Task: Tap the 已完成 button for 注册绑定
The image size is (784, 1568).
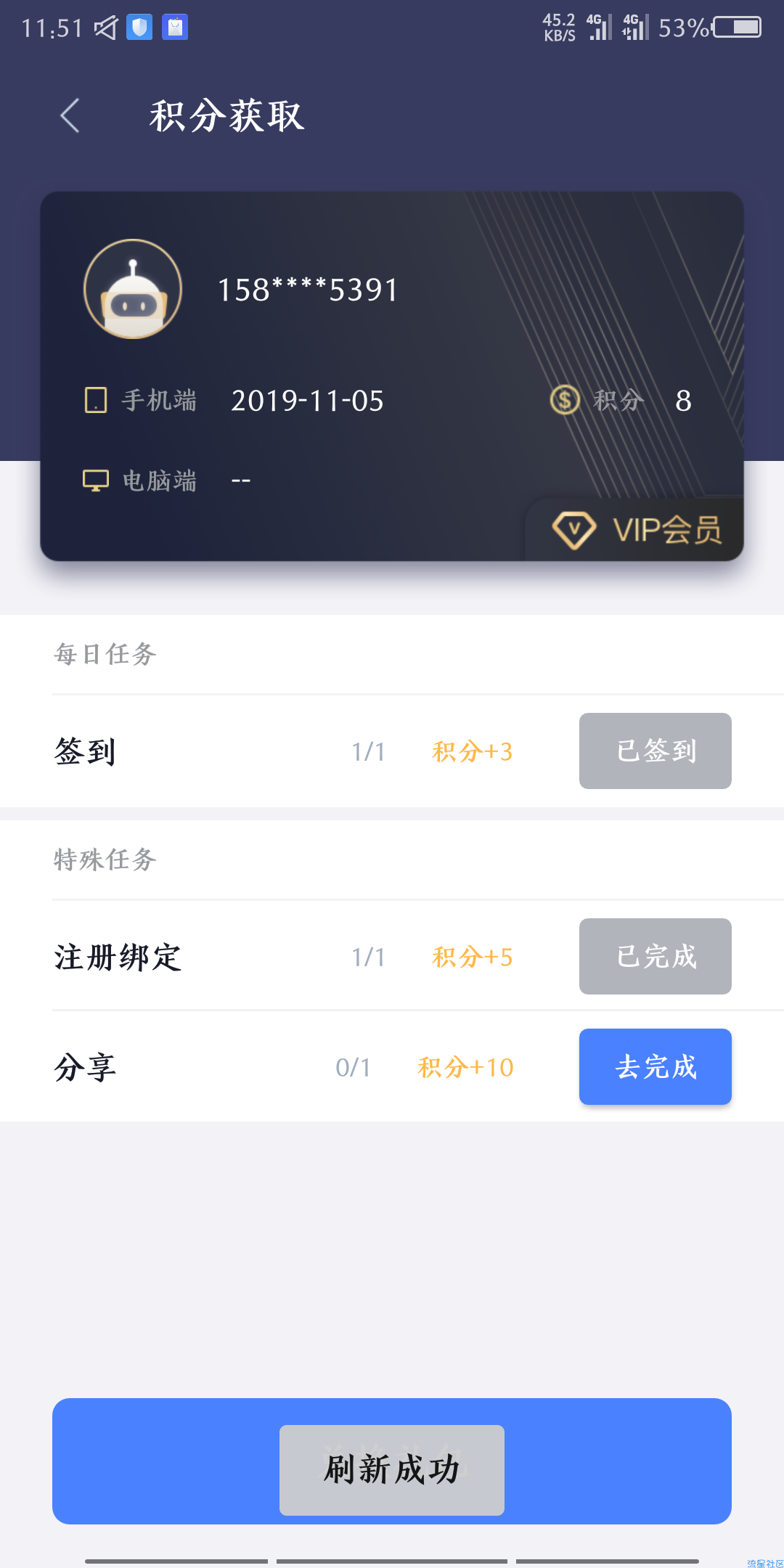Action: click(655, 956)
